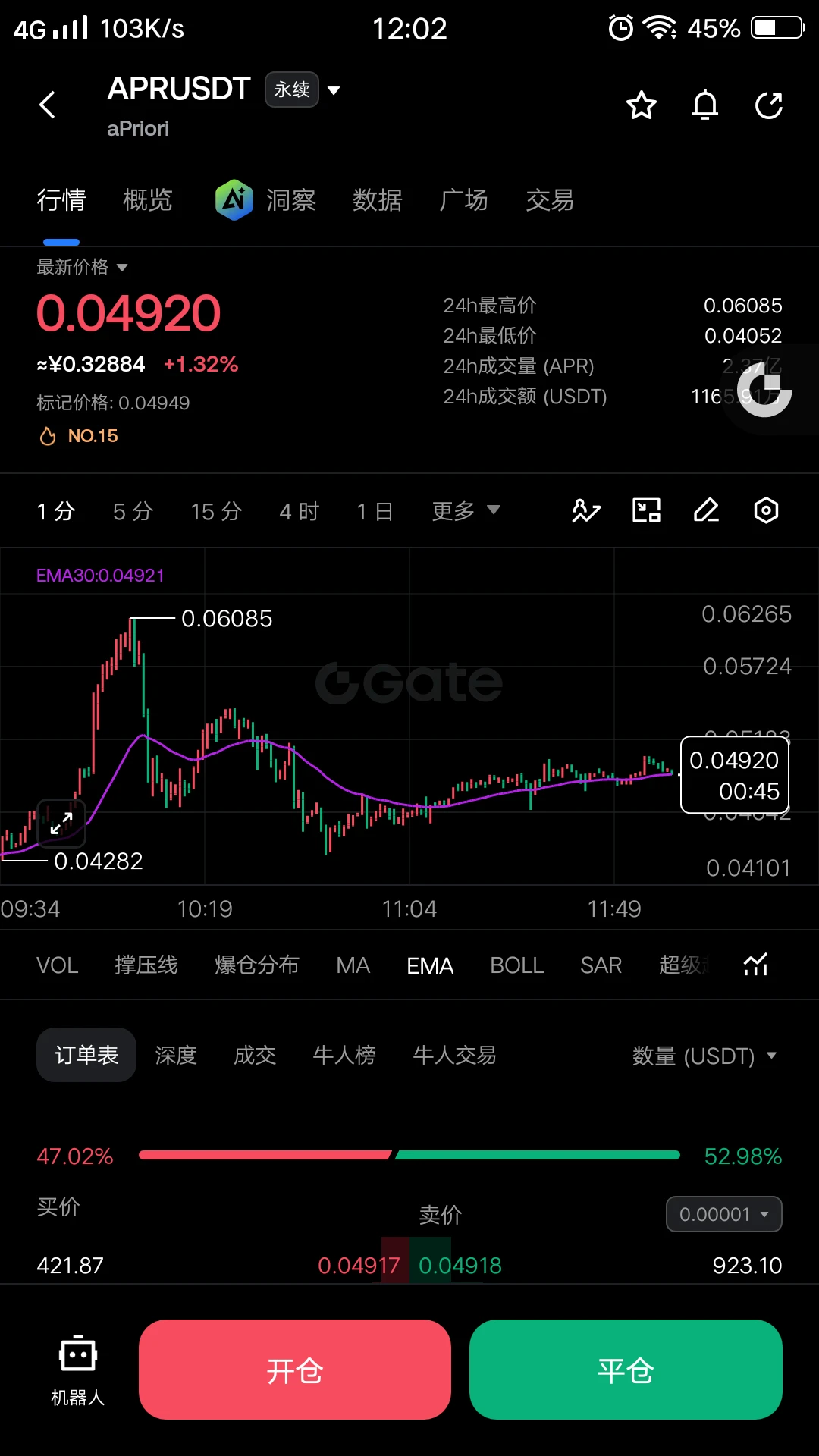Select the 15 分 chart interval
Viewport: 819px width, 1456px height.
(216, 512)
